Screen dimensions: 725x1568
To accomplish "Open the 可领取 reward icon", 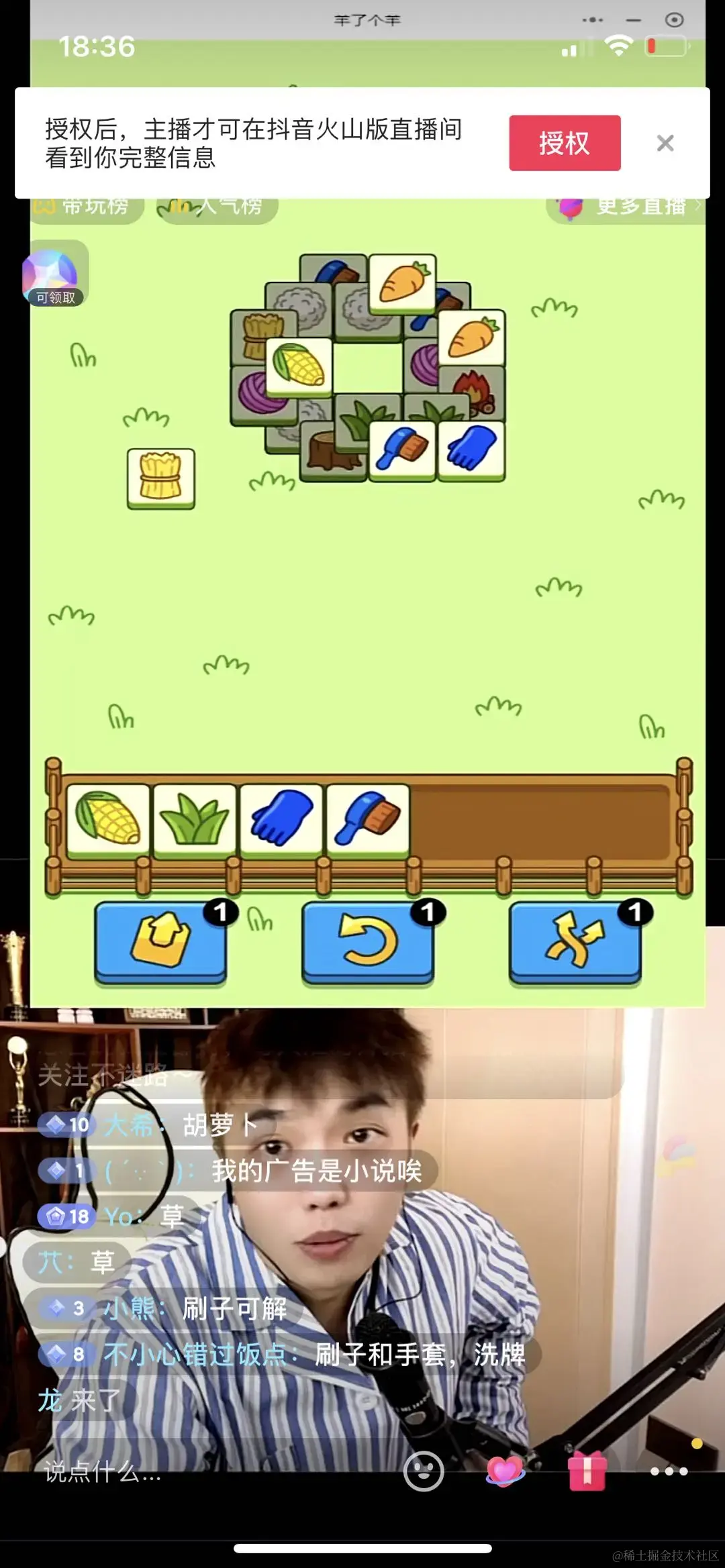I will tap(55, 275).
